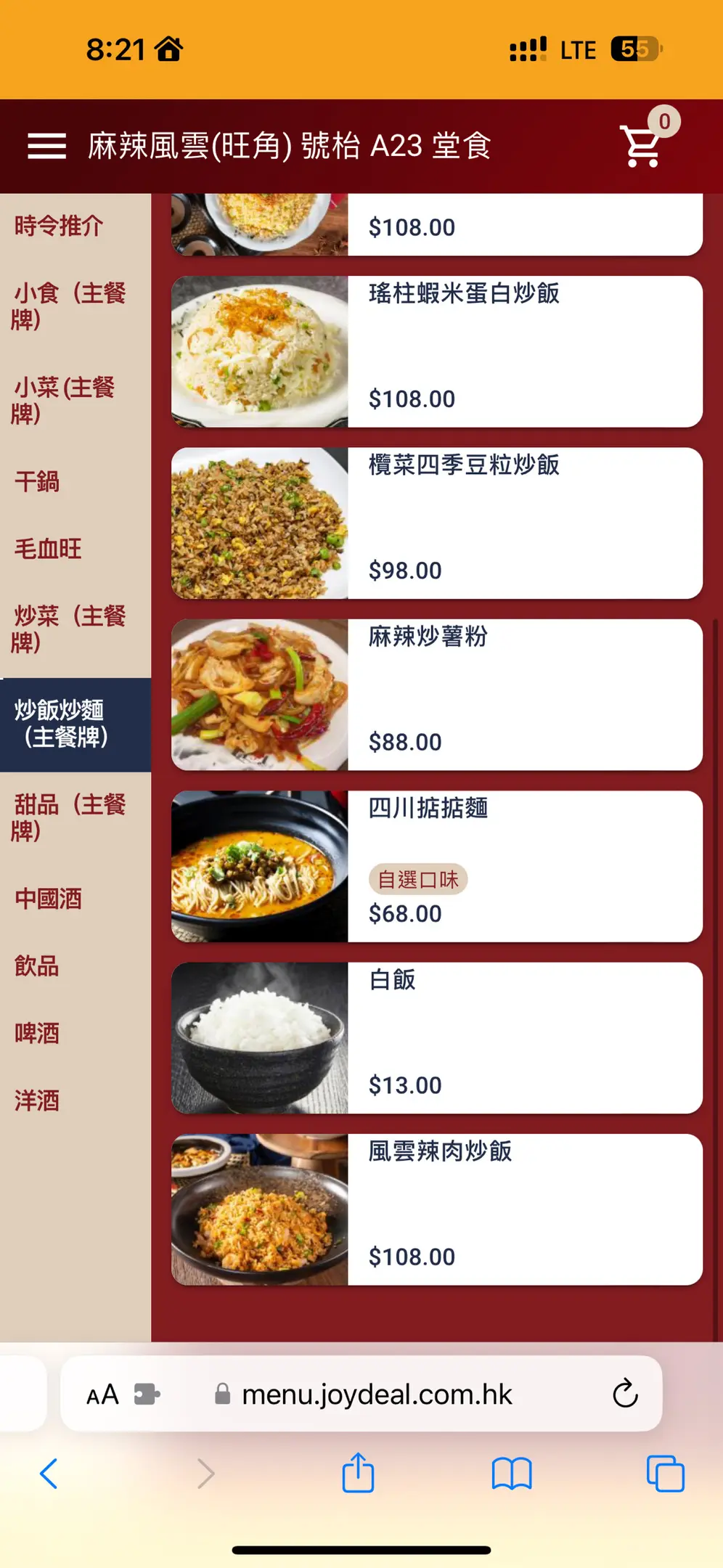Open 瑤柱蝦米蛋白炒飯 dish card

point(436,351)
